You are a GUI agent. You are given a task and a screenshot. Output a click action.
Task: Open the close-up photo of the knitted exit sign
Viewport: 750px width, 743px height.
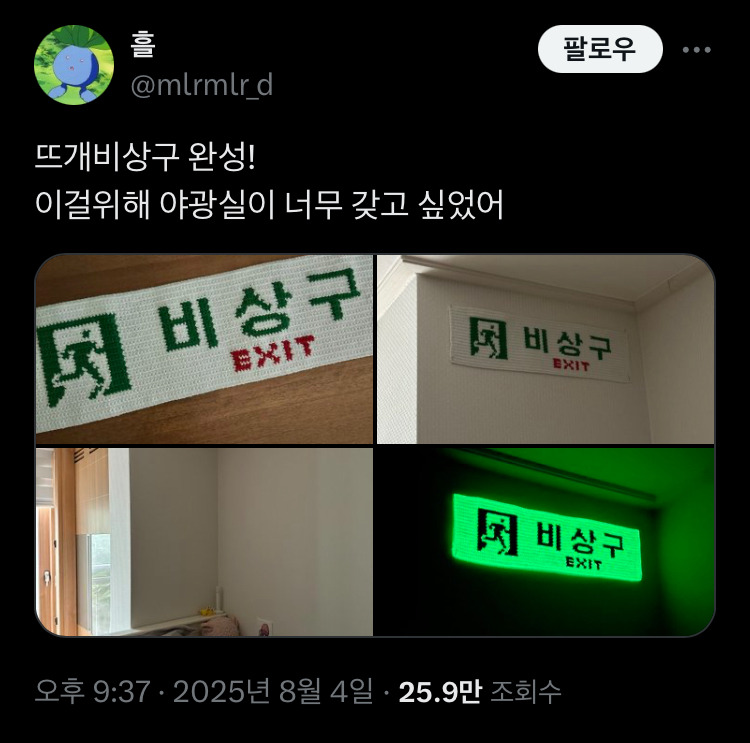click(204, 349)
